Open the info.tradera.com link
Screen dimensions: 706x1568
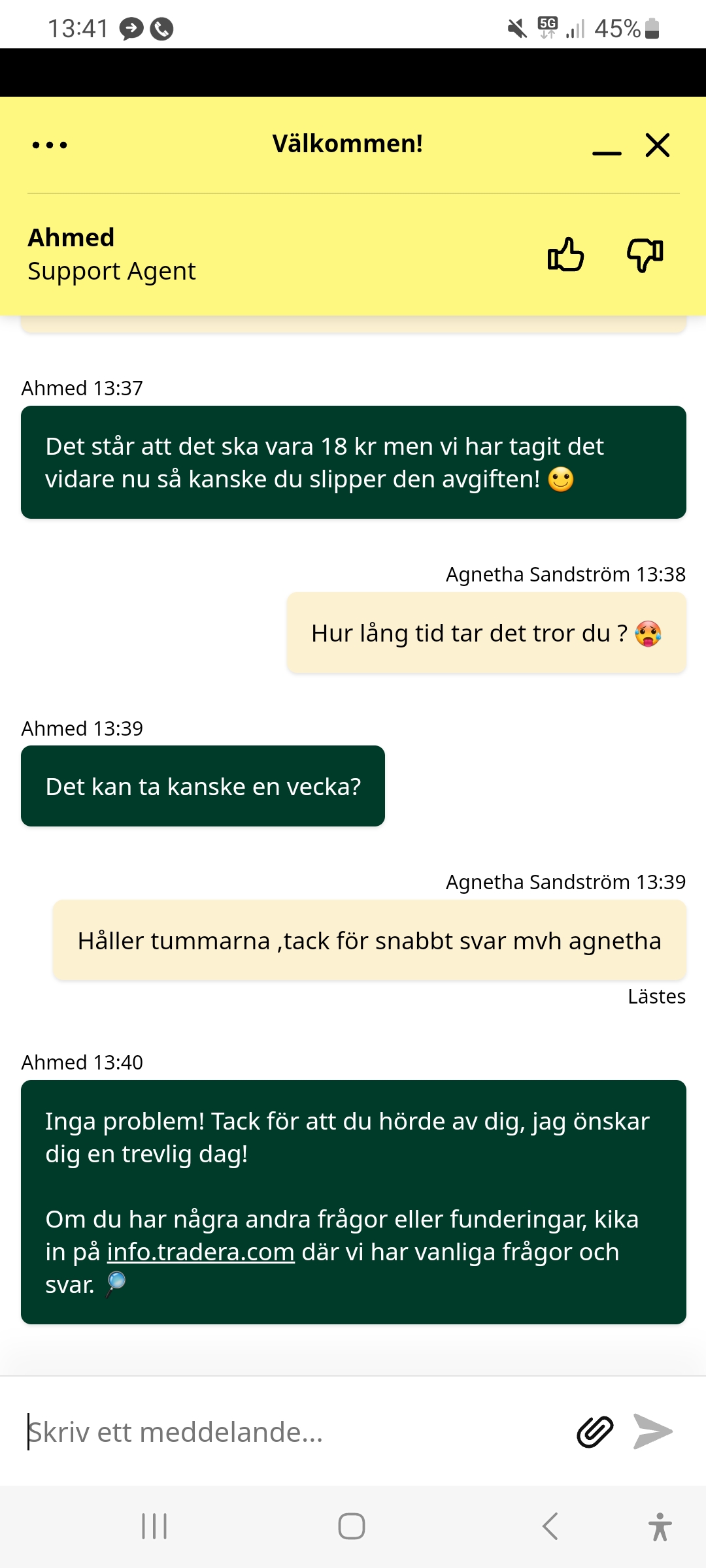pos(201,1252)
